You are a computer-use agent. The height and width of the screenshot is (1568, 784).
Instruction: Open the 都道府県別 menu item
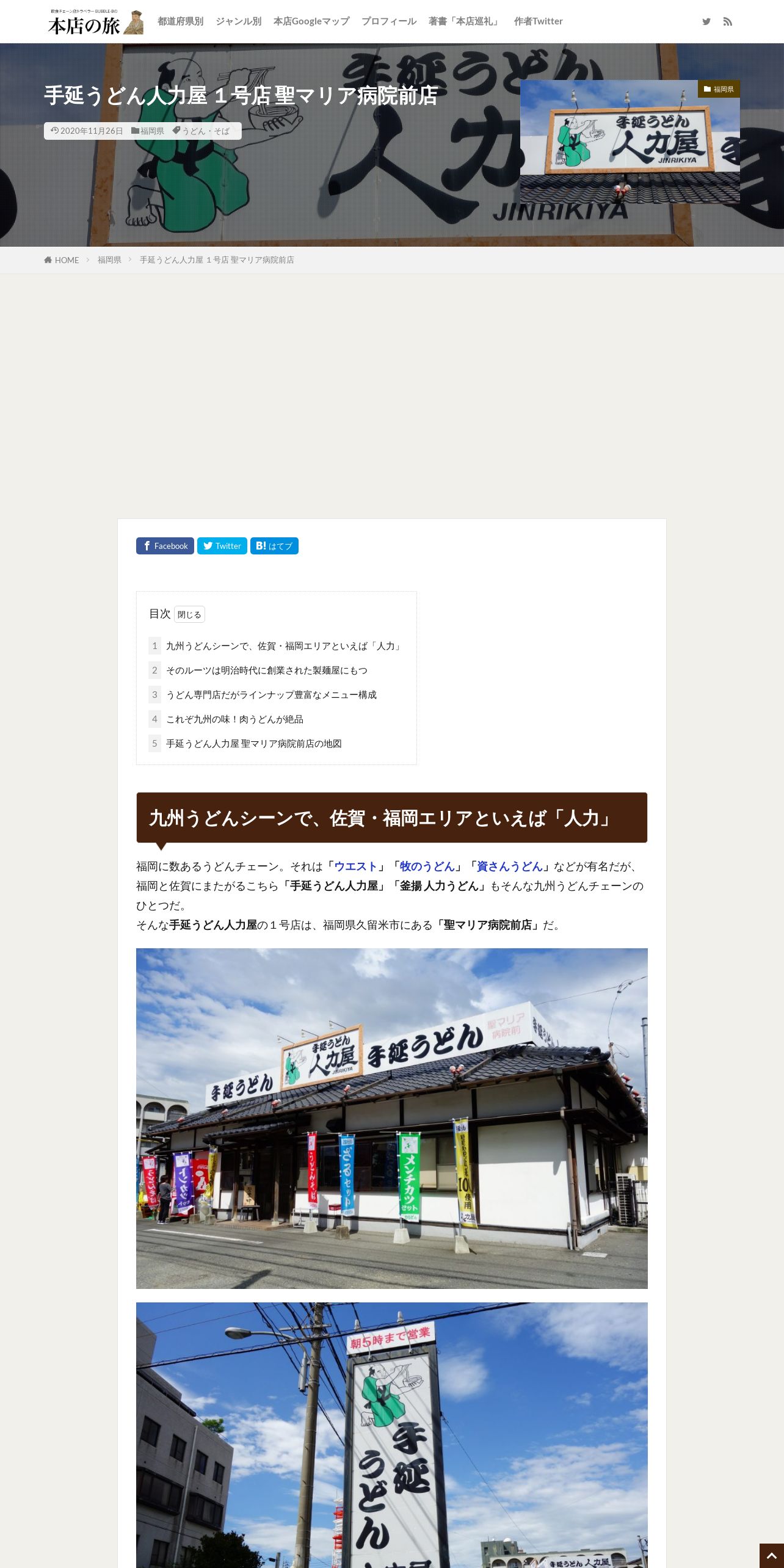point(180,21)
